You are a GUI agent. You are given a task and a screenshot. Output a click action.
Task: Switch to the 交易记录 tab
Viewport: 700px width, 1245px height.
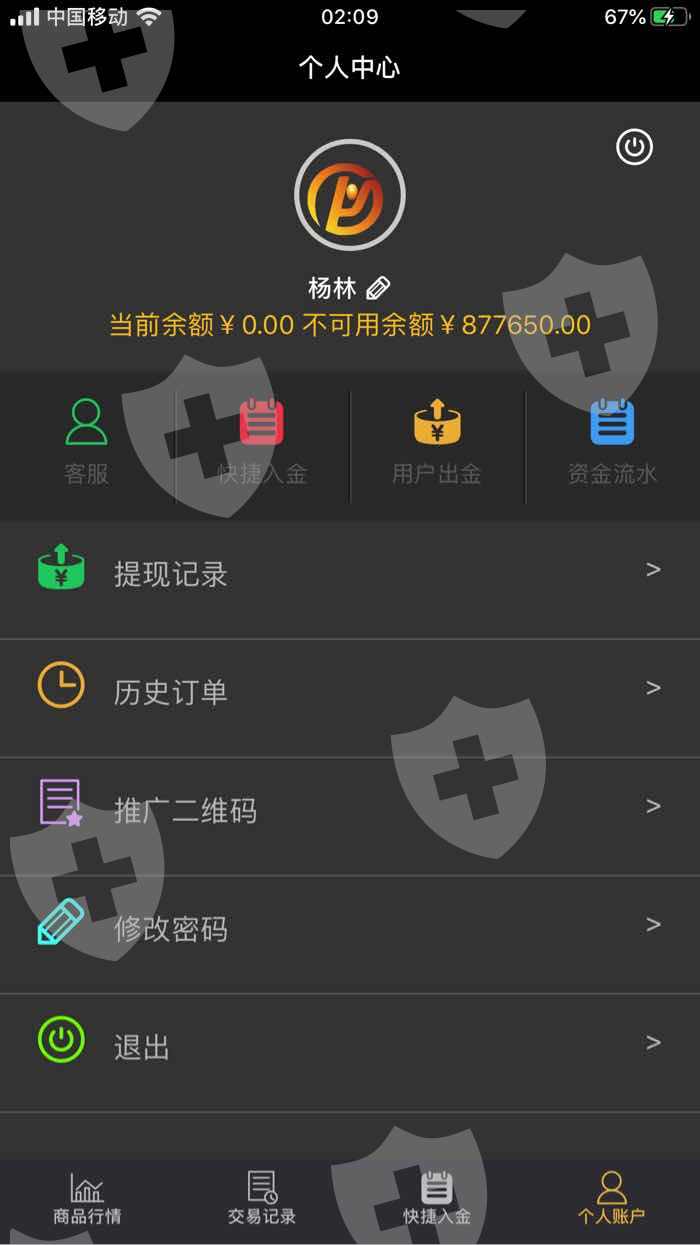262,1199
